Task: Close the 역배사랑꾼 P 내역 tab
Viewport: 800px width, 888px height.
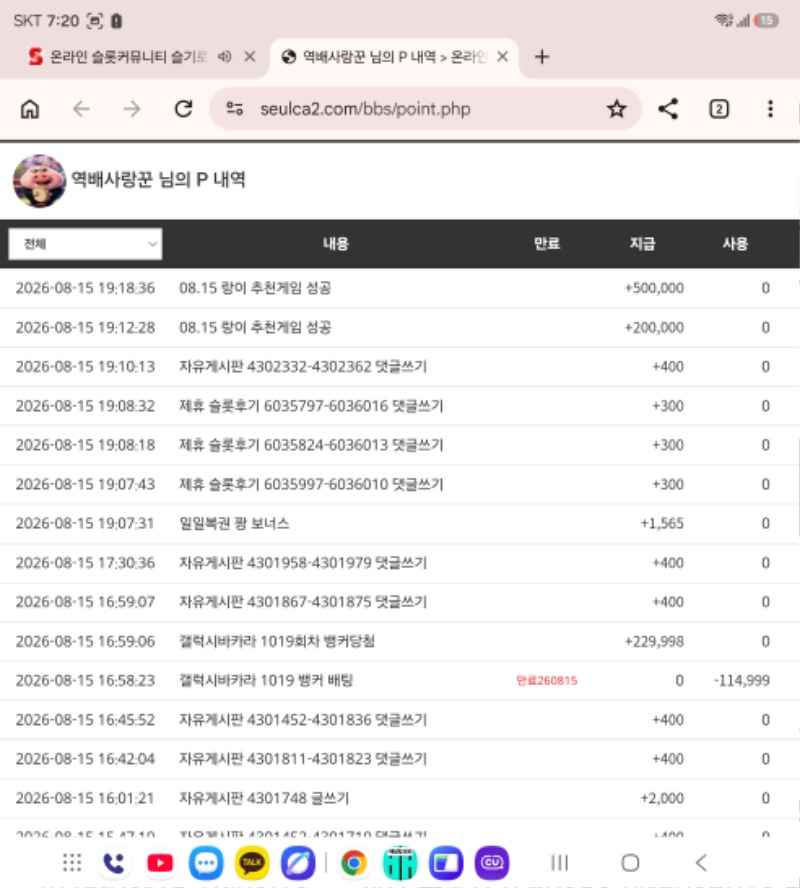Action: [502, 57]
